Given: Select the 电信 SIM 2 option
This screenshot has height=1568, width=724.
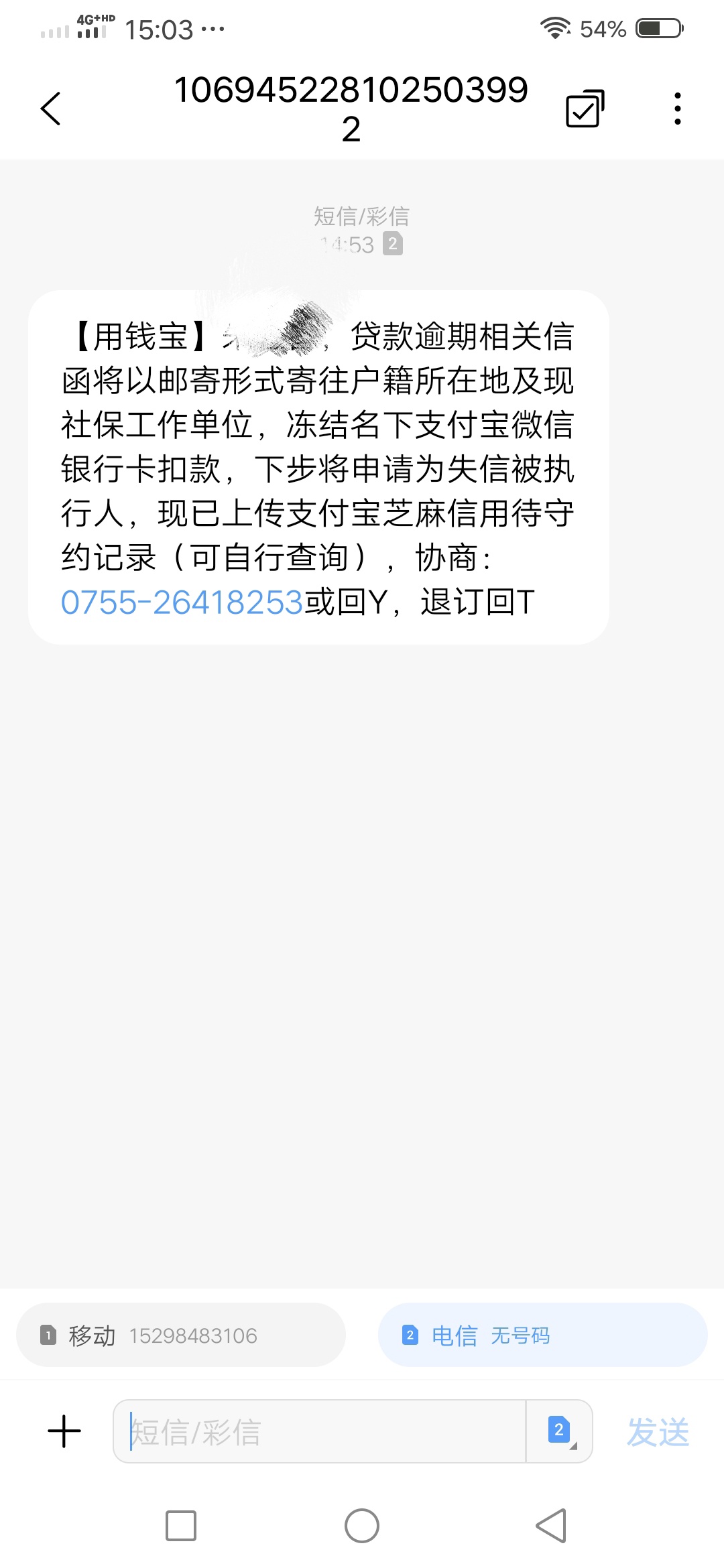Looking at the screenshot, I should pos(543,1335).
